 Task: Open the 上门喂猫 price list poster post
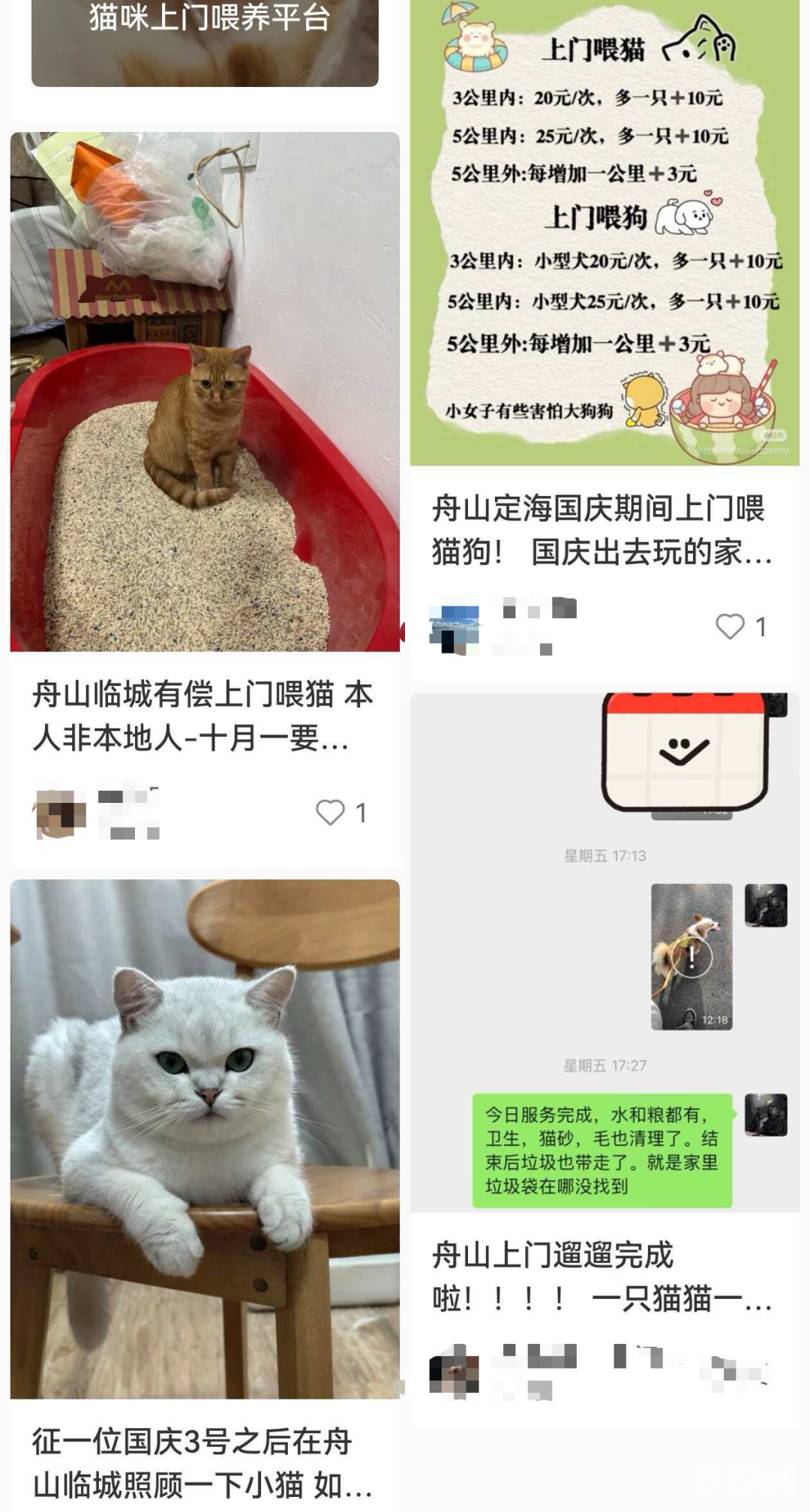tap(604, 233)
